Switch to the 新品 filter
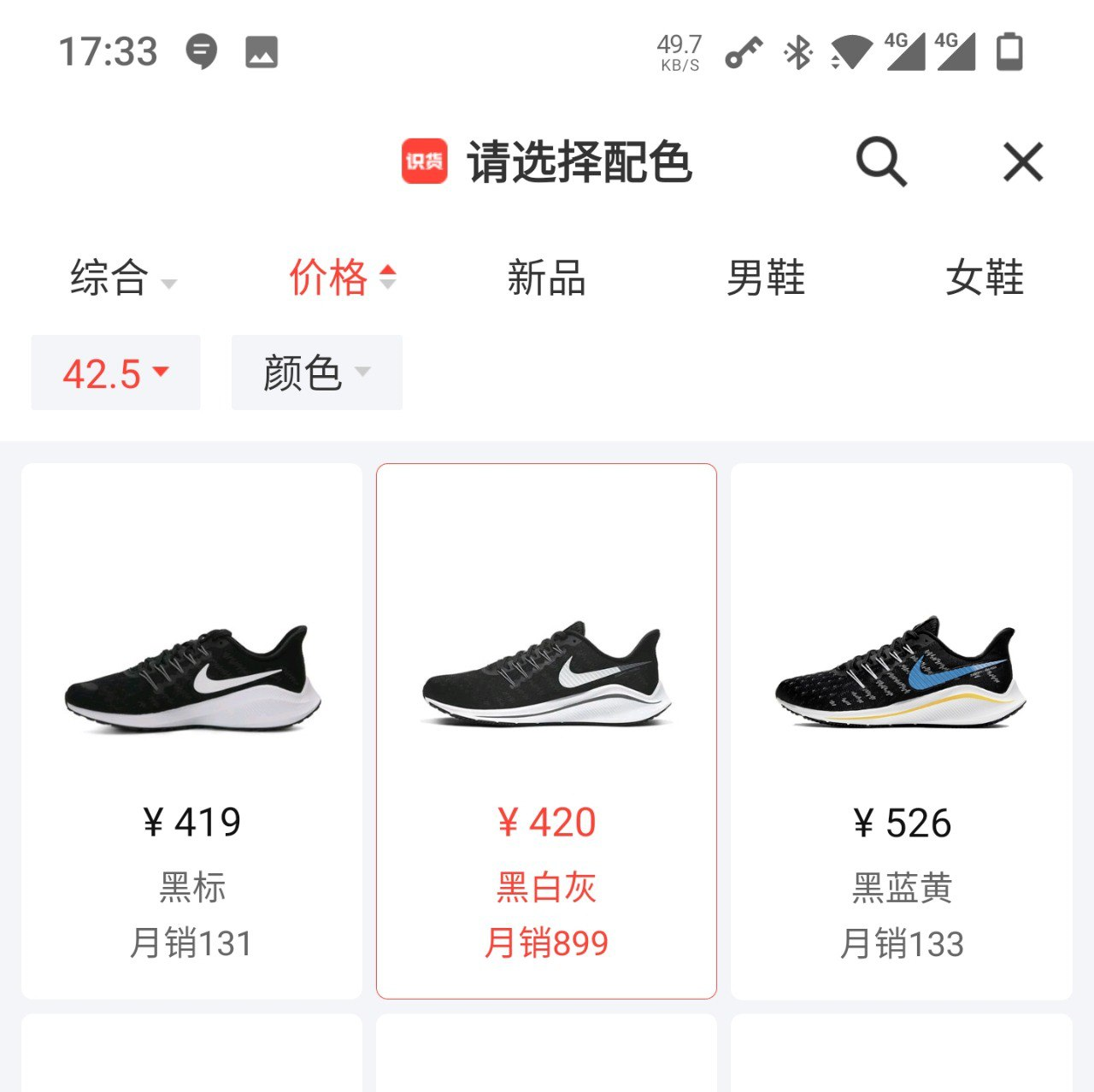Viewport: 1094px width, 1092px height. (546, 279)
